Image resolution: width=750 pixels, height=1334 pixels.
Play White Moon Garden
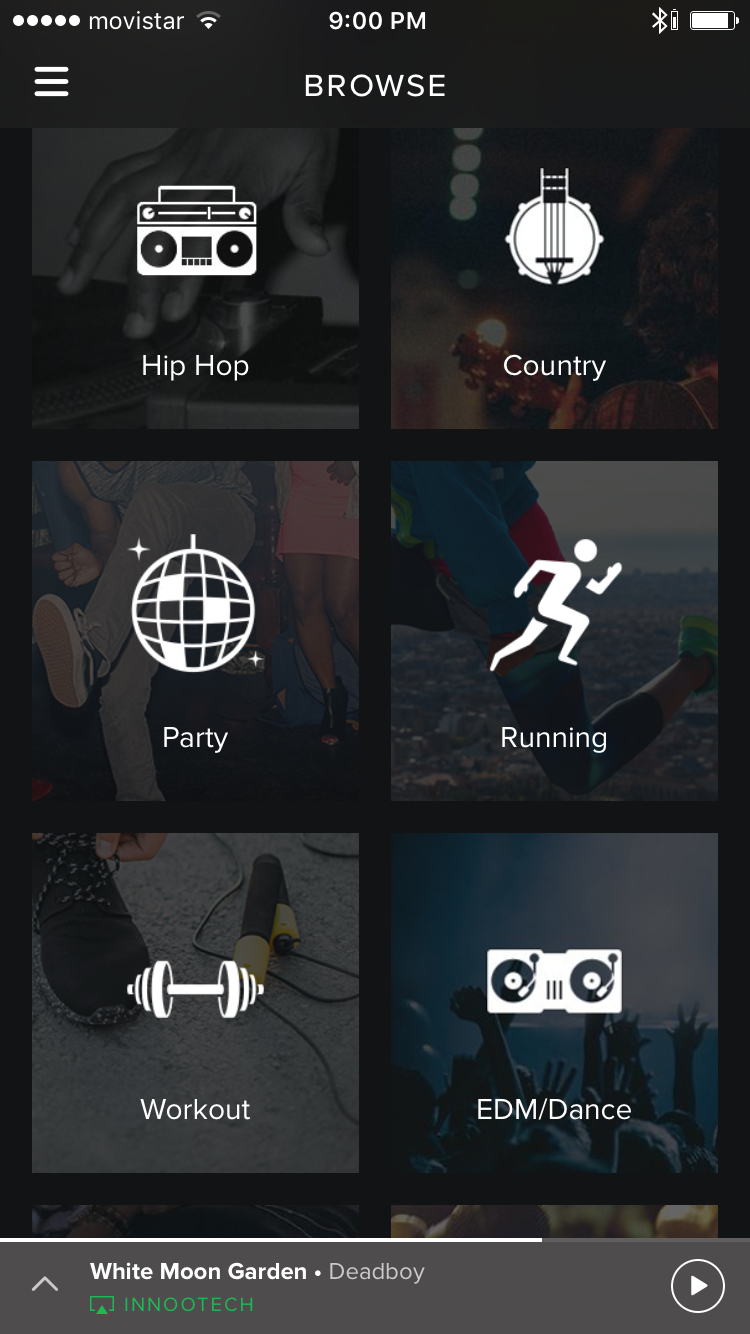(697, 1286)
